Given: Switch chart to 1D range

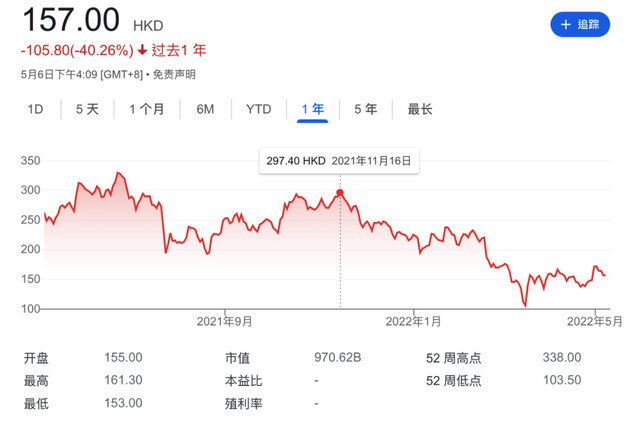Looking at the screenshot, I should 35,109.
